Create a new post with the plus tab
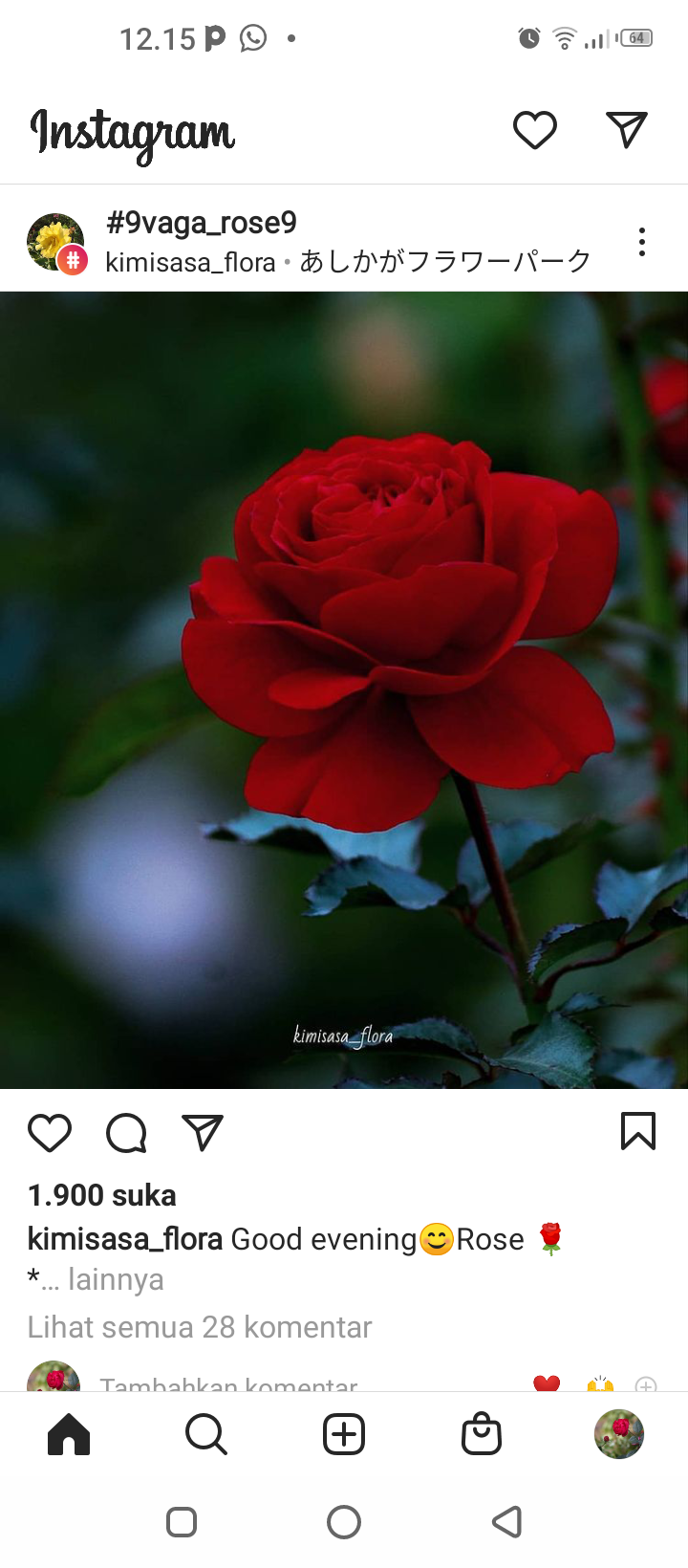Viewport: 688px width, 1568px height. point(344,1434)
